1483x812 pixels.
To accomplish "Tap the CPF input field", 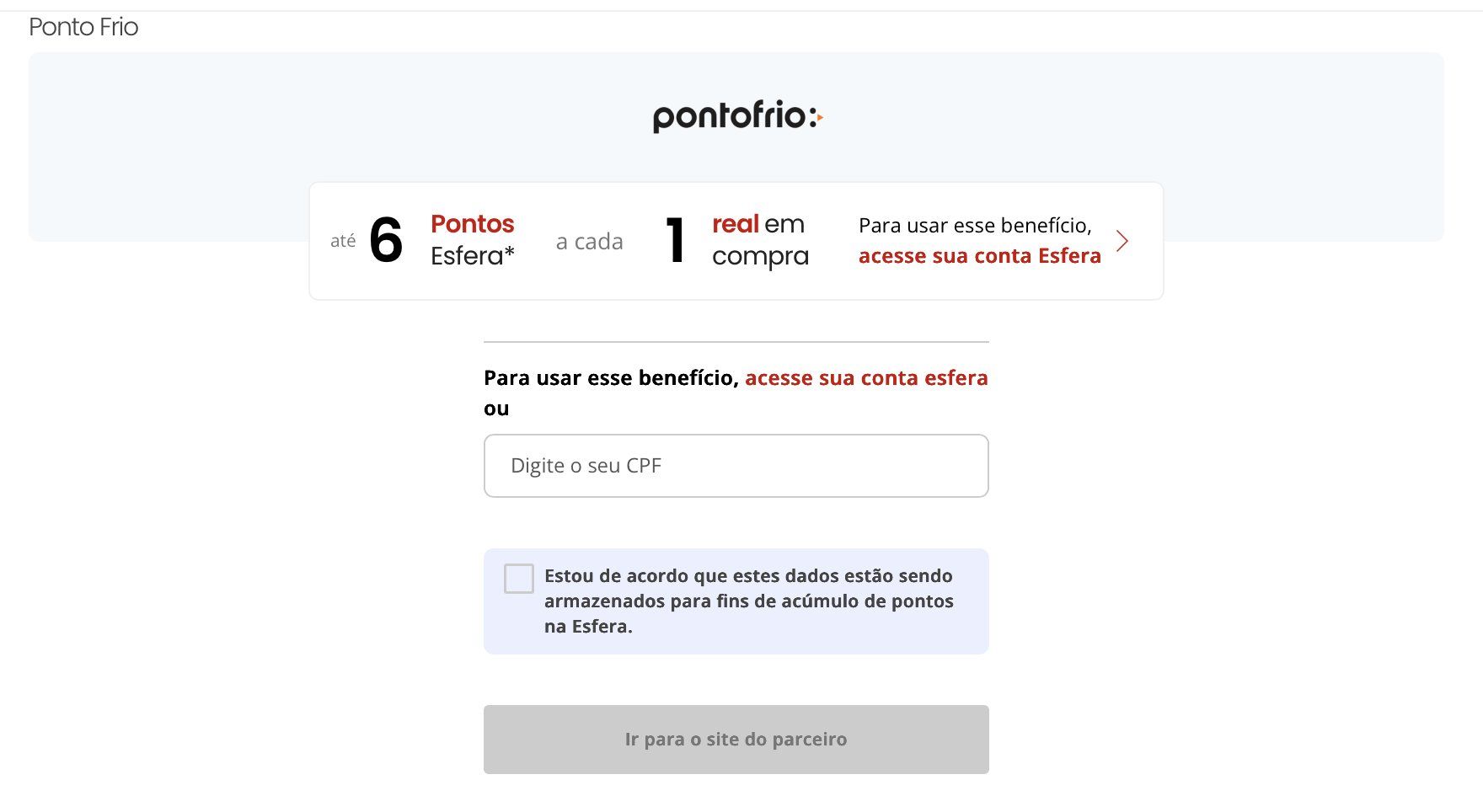I will [x=736, y=466].
